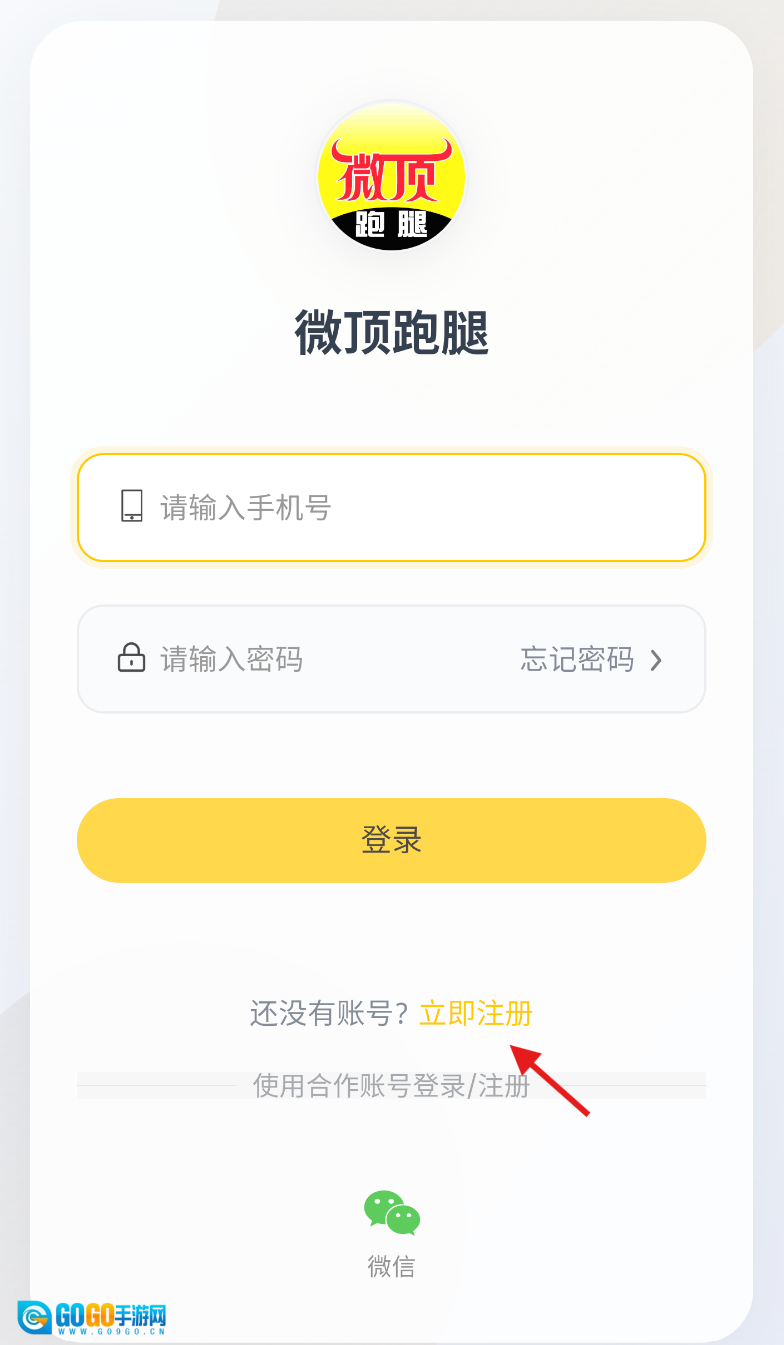The image size is (784, 1345).
Task: Focus the phone number input field
Action: click(x=420, y=508)
